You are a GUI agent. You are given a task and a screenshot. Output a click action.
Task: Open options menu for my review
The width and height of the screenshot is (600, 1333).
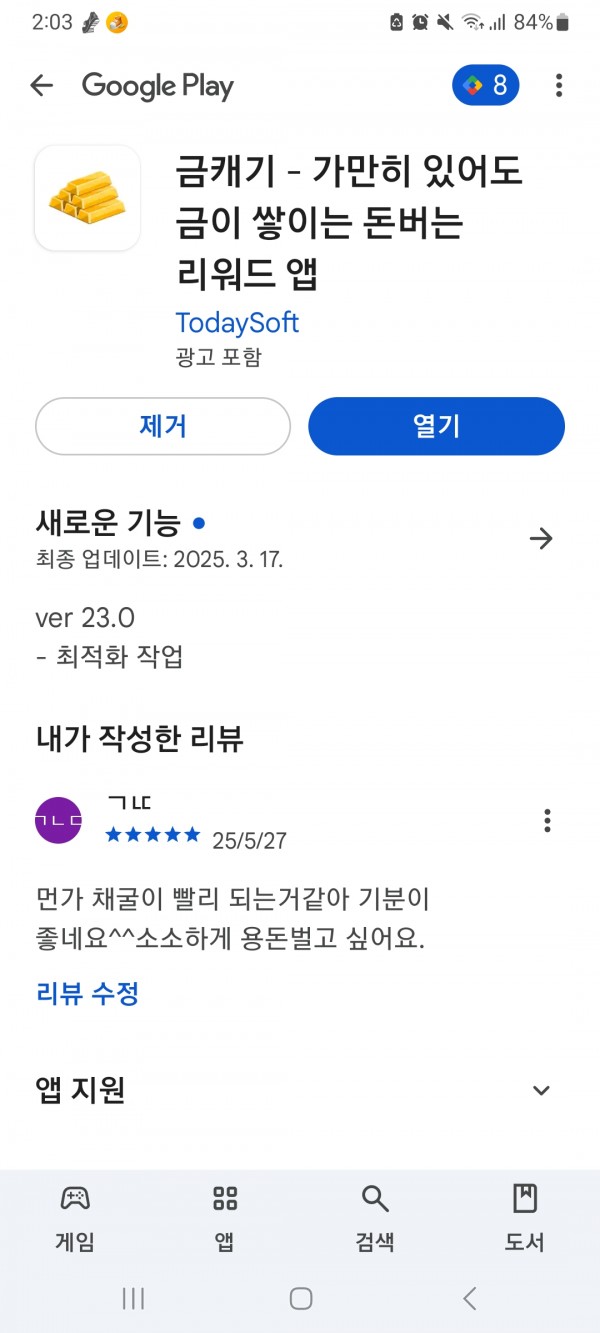[x=547, y=821]
